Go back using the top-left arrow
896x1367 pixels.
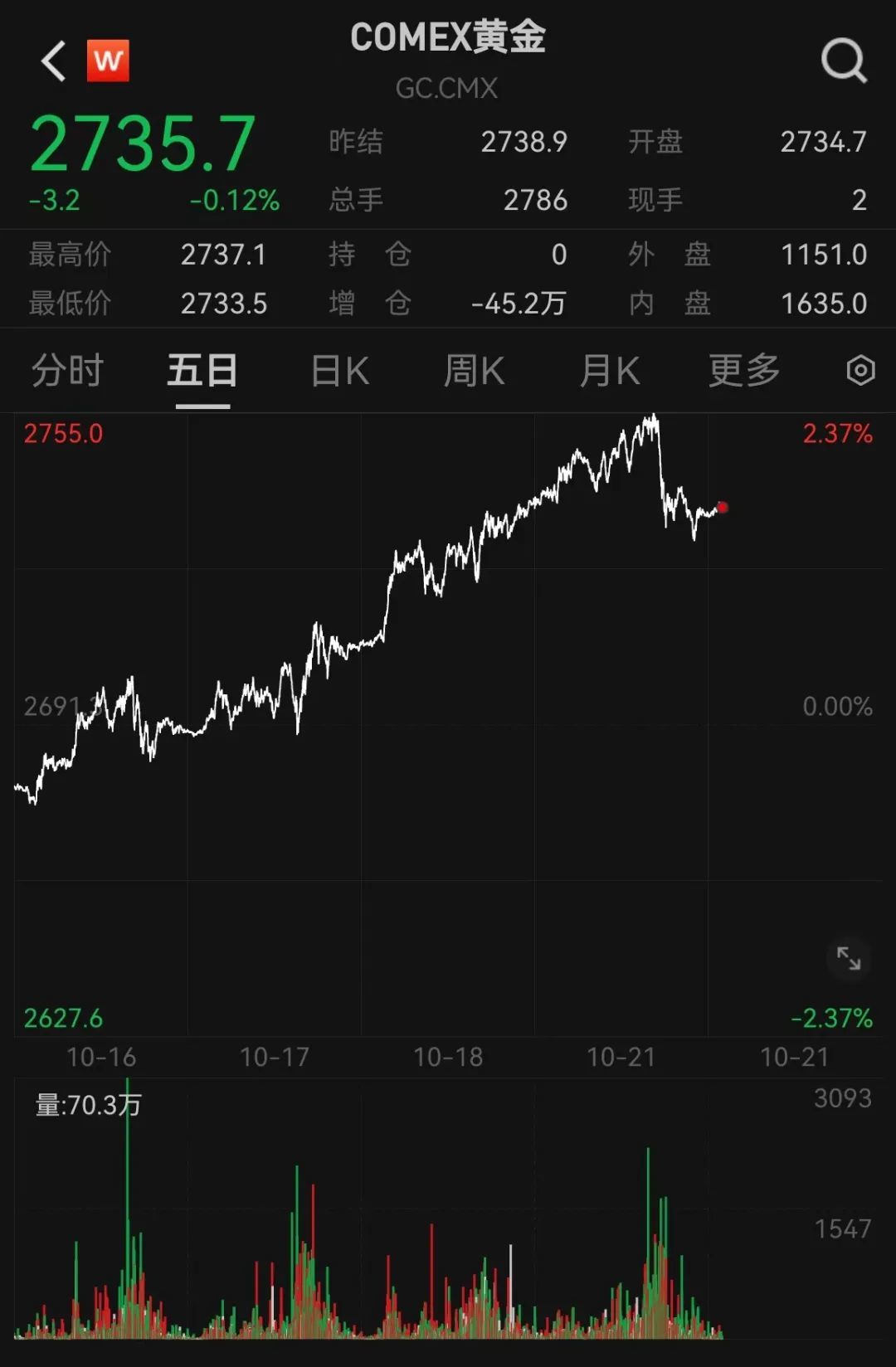point(54,61)
